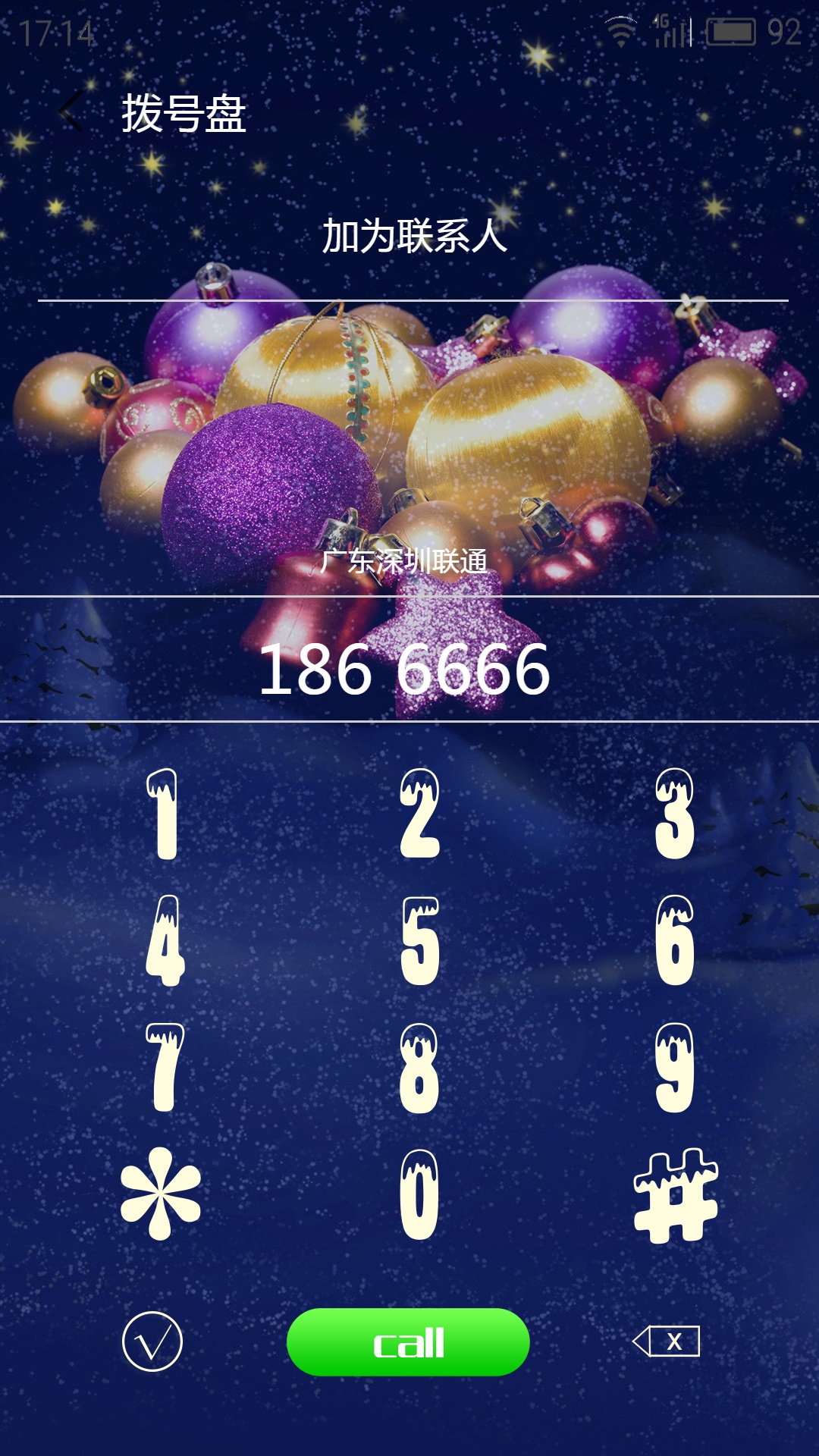Enter digit 4 on the dial pad

(165, 940)
